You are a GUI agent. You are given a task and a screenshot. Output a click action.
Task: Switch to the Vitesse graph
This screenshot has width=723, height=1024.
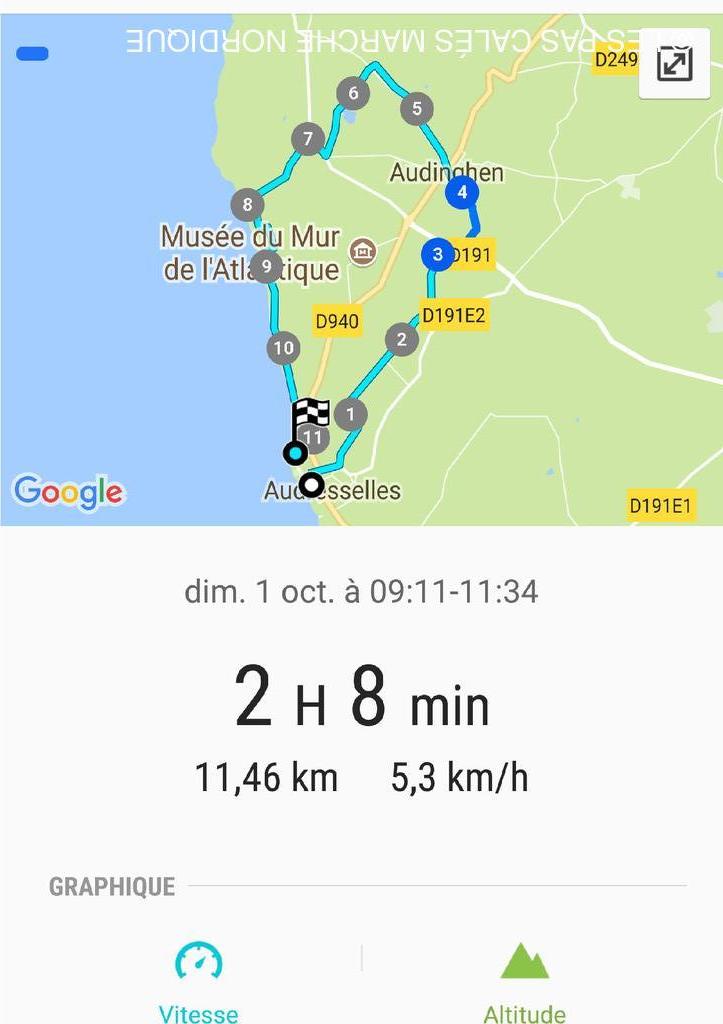[198, 981]
